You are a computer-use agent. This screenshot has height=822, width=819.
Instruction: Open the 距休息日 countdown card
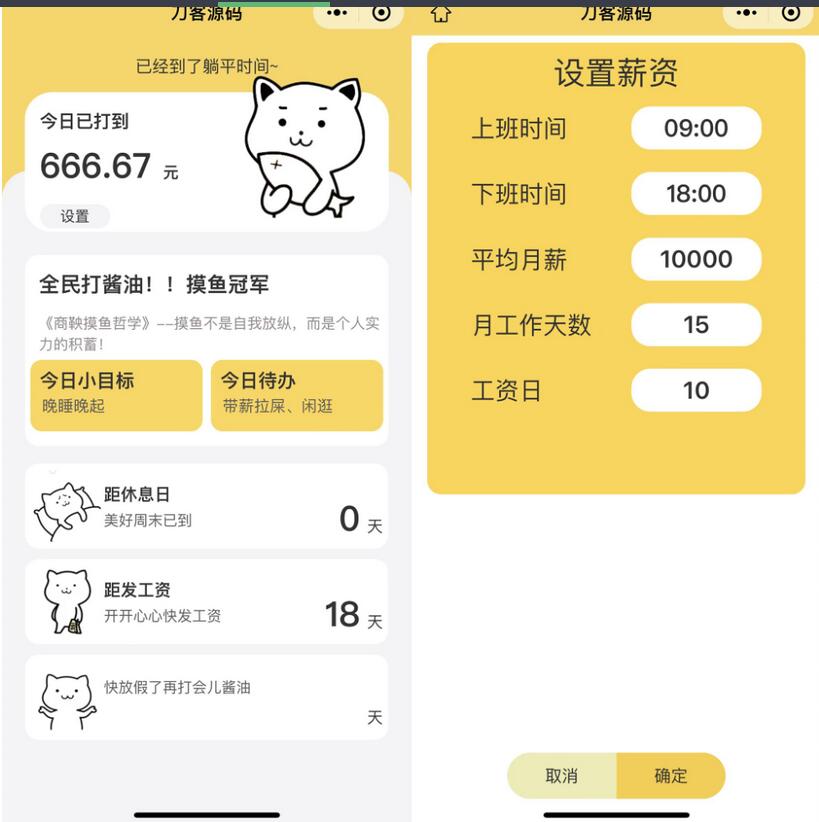coord(205,505)
